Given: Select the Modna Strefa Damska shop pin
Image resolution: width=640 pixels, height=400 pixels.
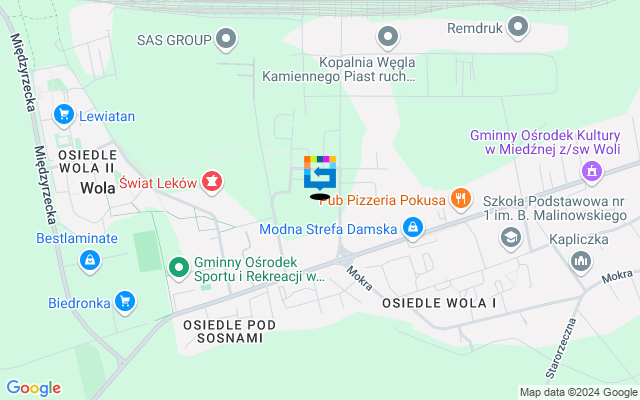Looking at the screenshot, I should pyautogui.click(x=412, y=229).
